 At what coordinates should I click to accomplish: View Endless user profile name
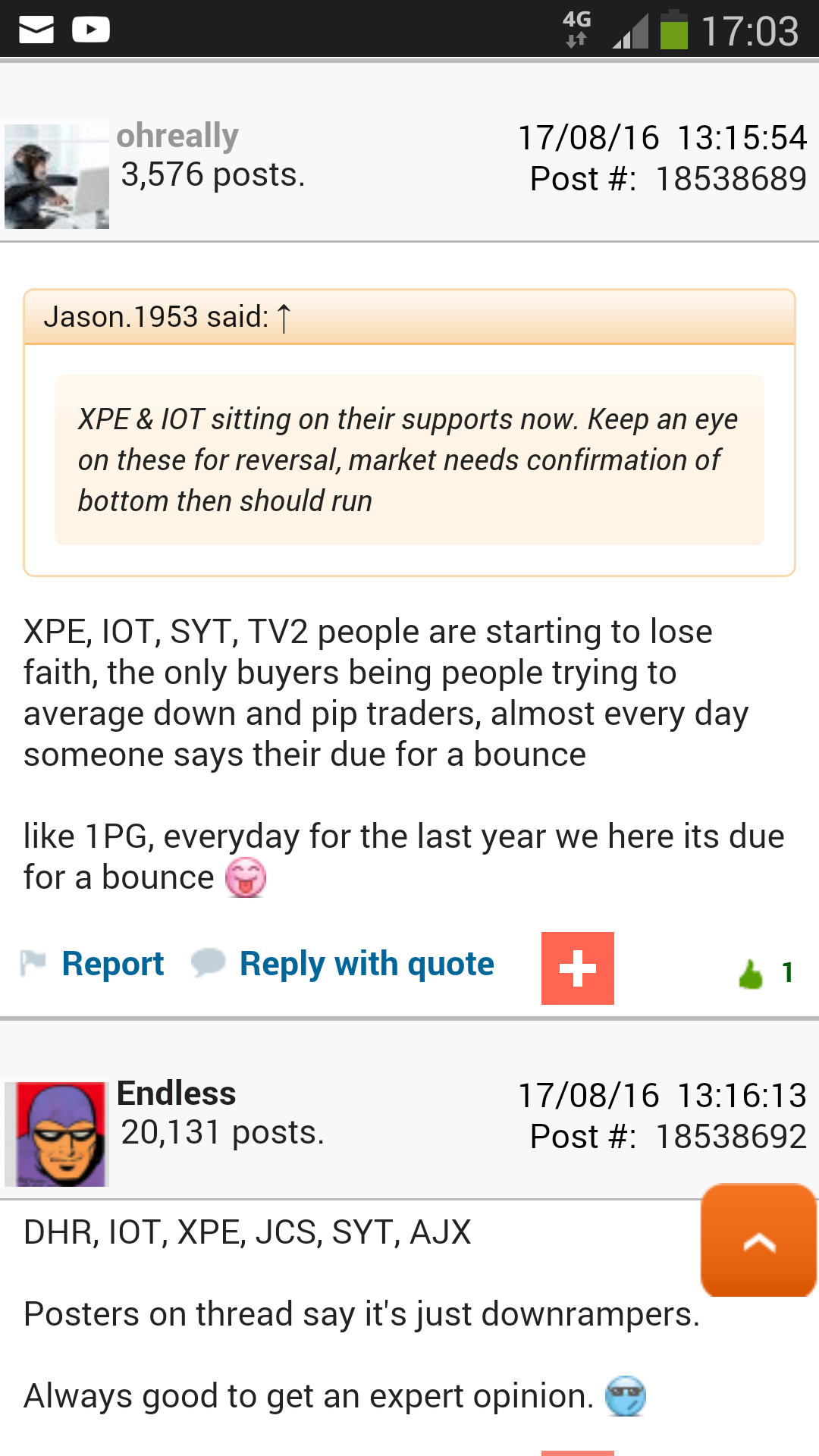tap(176, 1094)
